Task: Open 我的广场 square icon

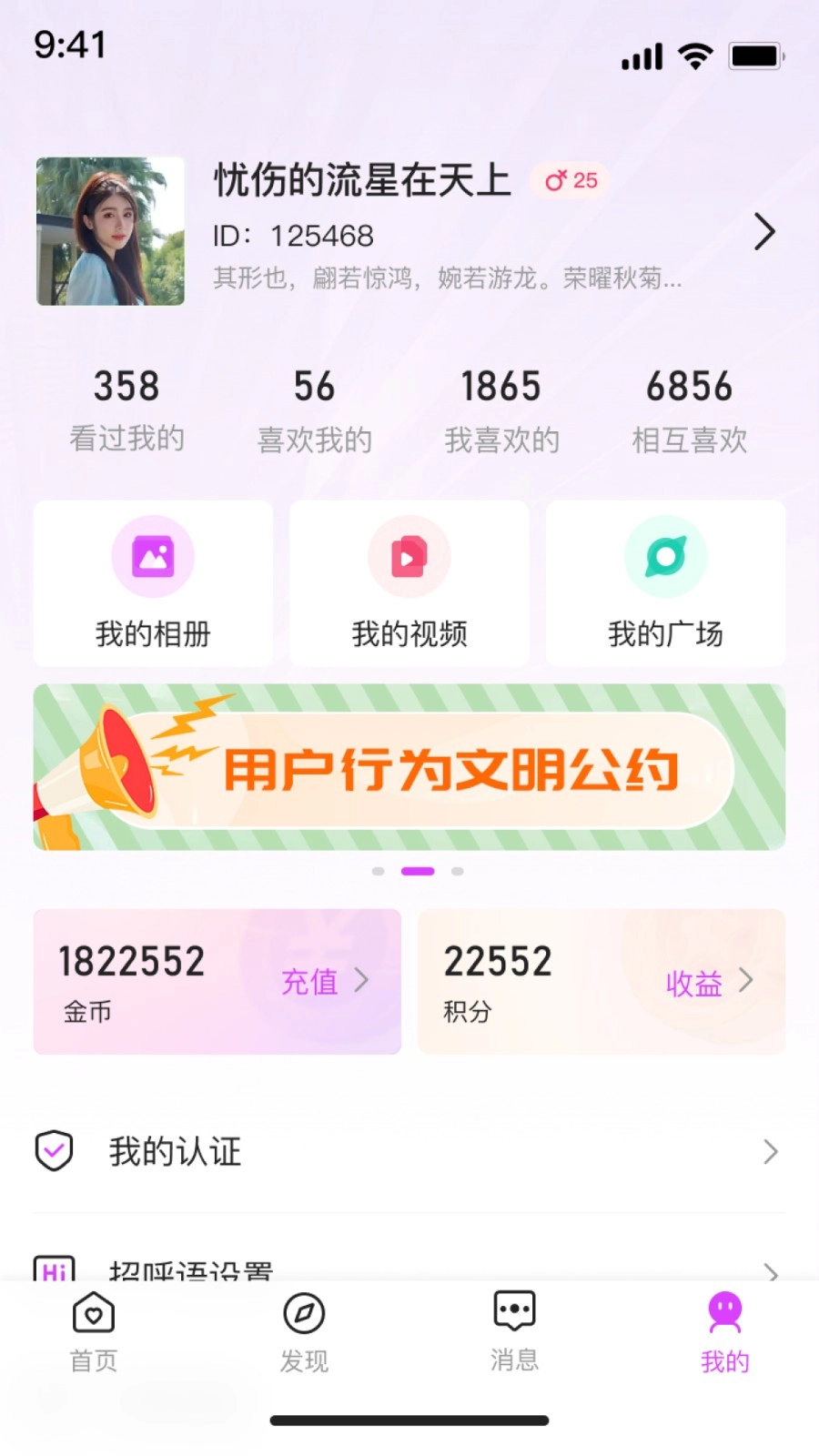Action: [x=664, y=556]
